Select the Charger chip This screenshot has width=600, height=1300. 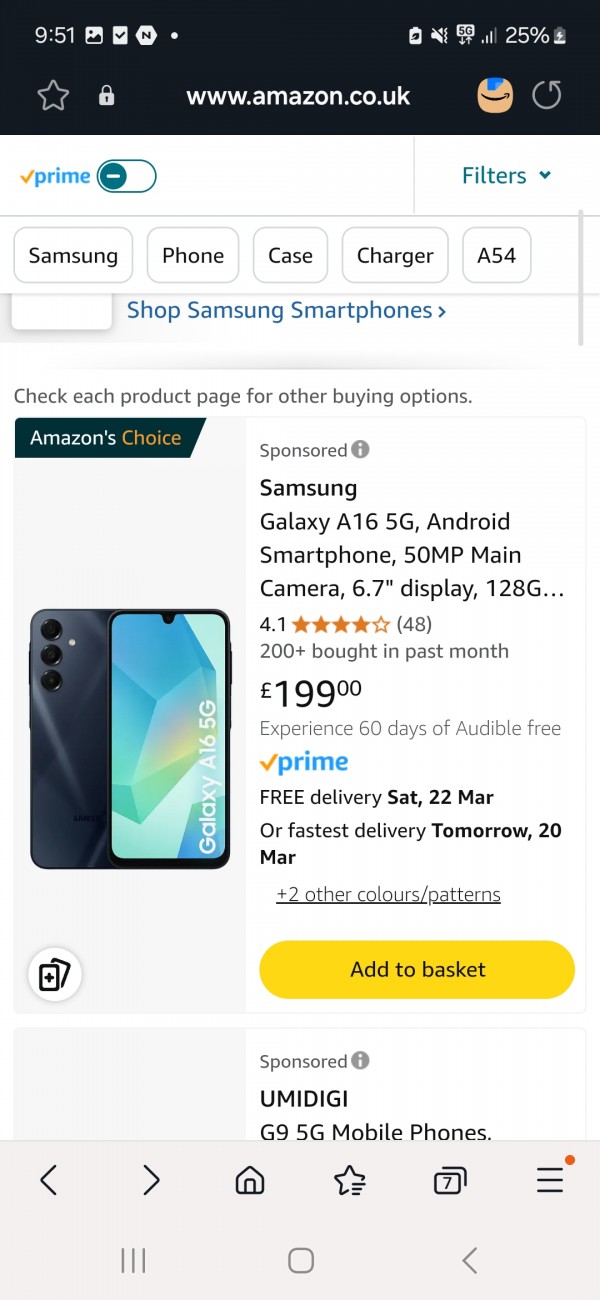pyautogui.click(x=395, y=255)
